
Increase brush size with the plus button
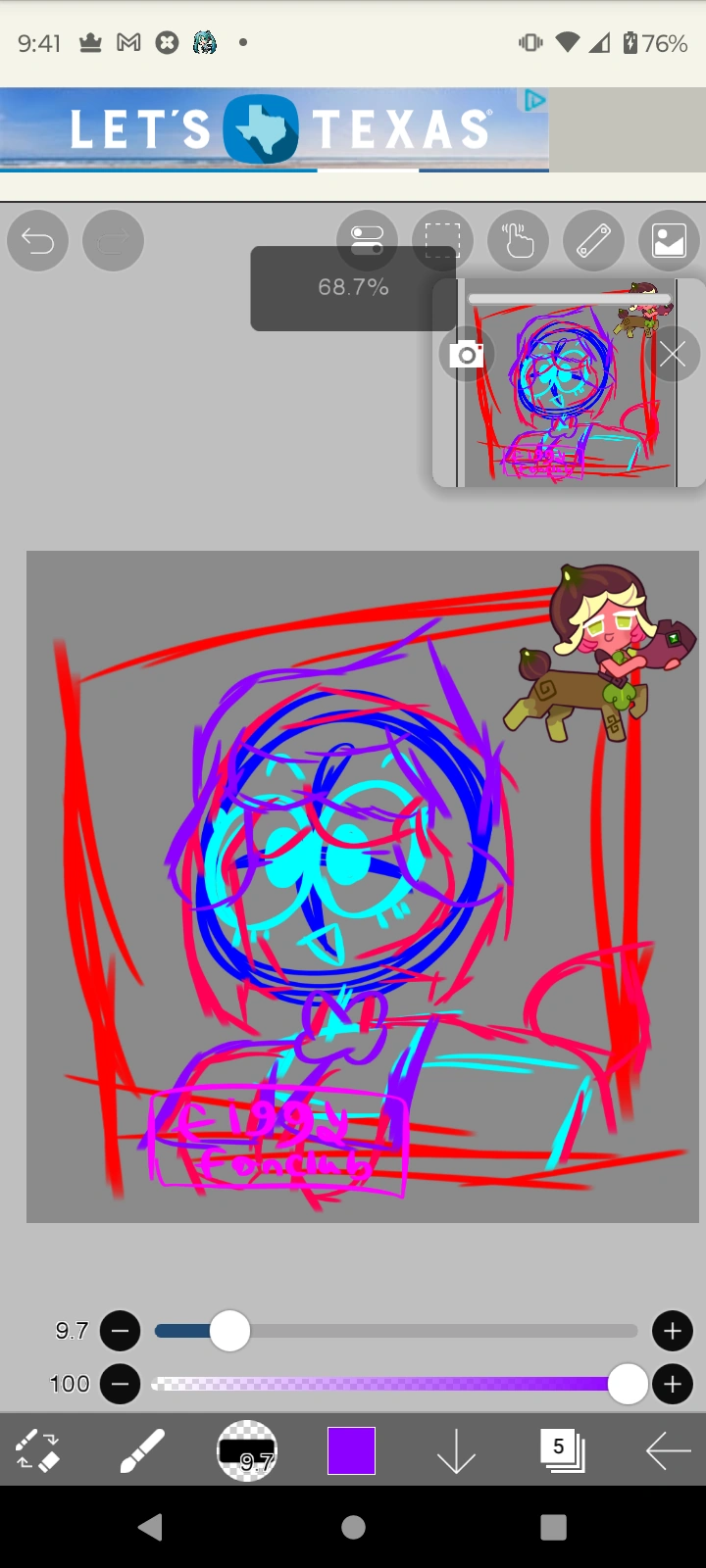pyautogui.click(x=673, y=1330)
